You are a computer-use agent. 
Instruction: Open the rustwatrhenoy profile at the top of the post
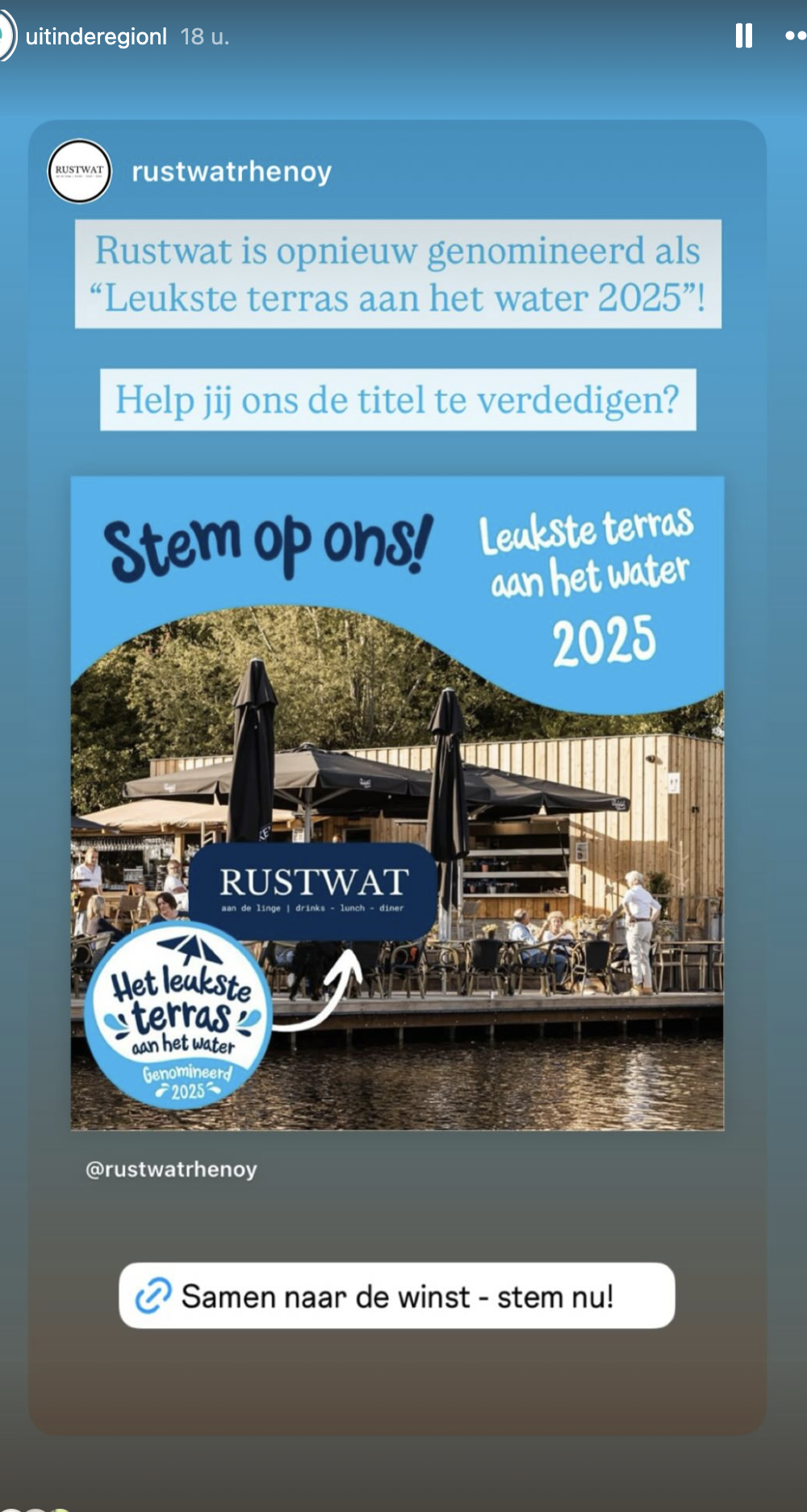click(231, 172)
